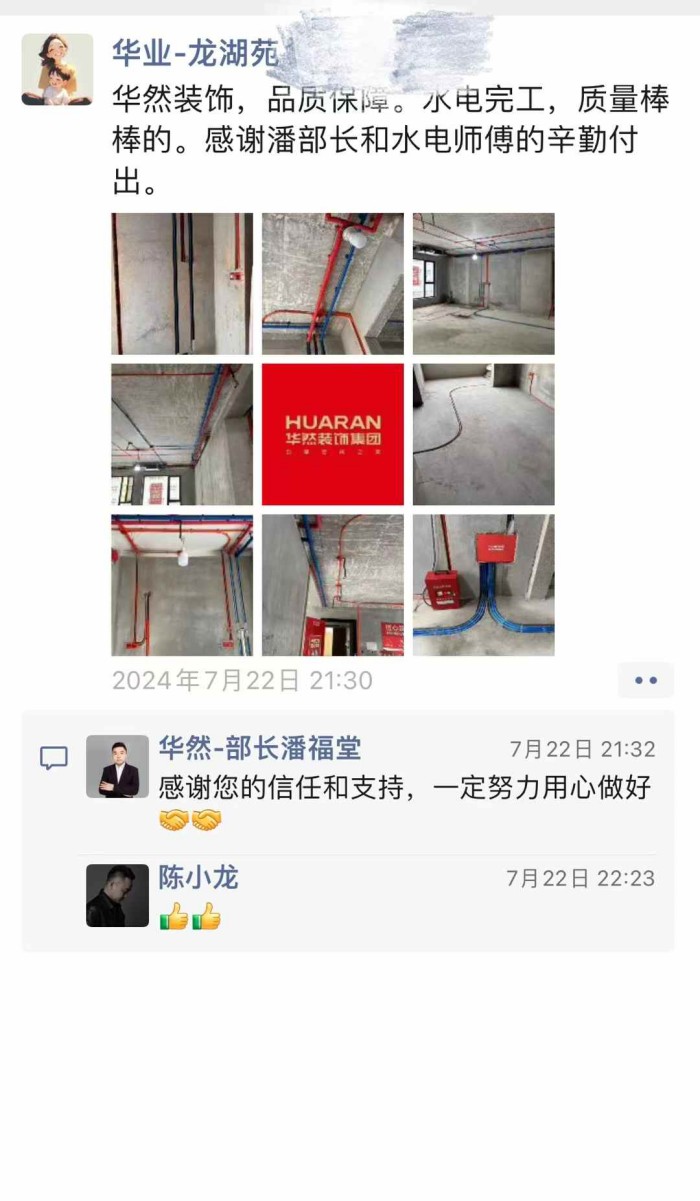700x1201 pixels.
Task: Tap 陈小龙's avatar in comments
Action: click(x=117, y=896)
